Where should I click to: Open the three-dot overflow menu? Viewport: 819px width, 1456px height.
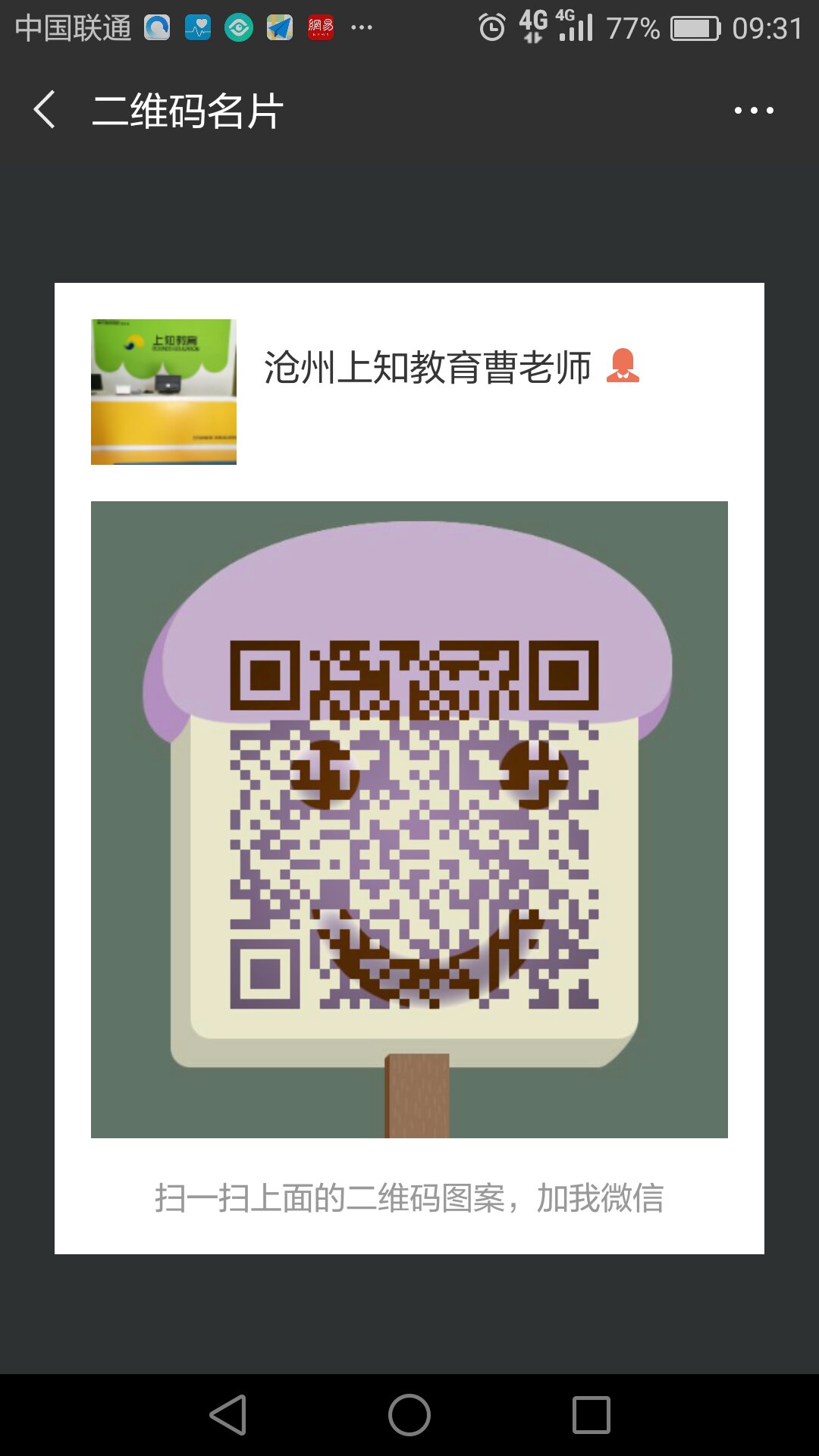pos(753,111)
